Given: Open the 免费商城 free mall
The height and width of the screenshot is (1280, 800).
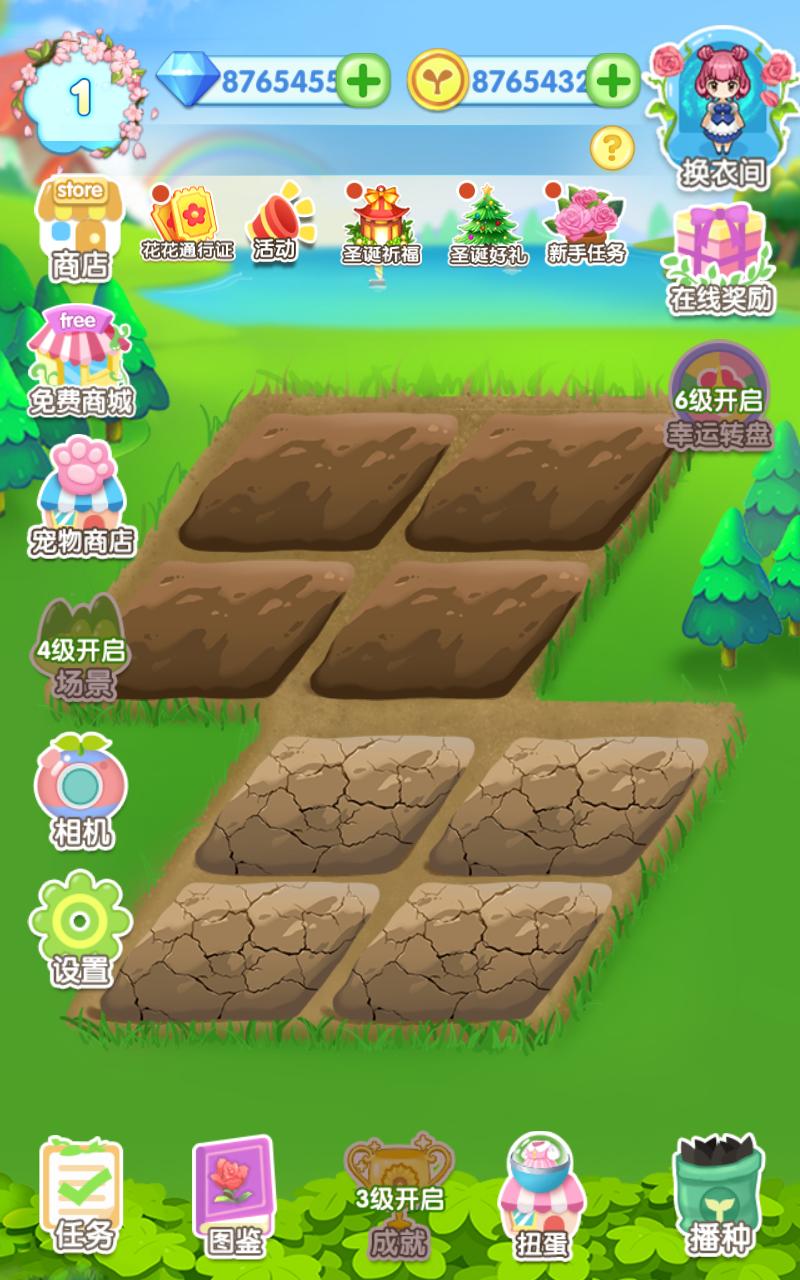Looking at the screenshot, I should coord(80,362).
